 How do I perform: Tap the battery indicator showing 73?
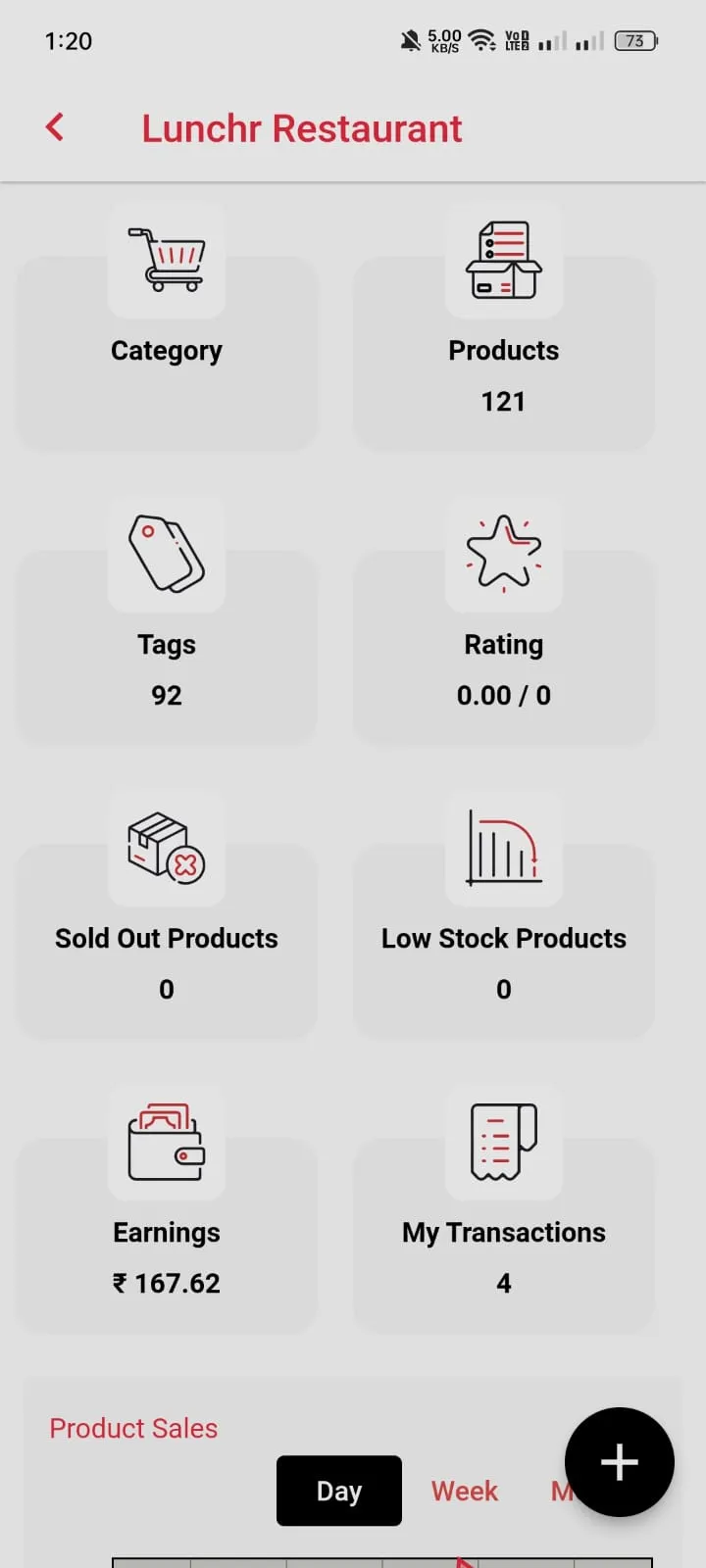[634, 40]
